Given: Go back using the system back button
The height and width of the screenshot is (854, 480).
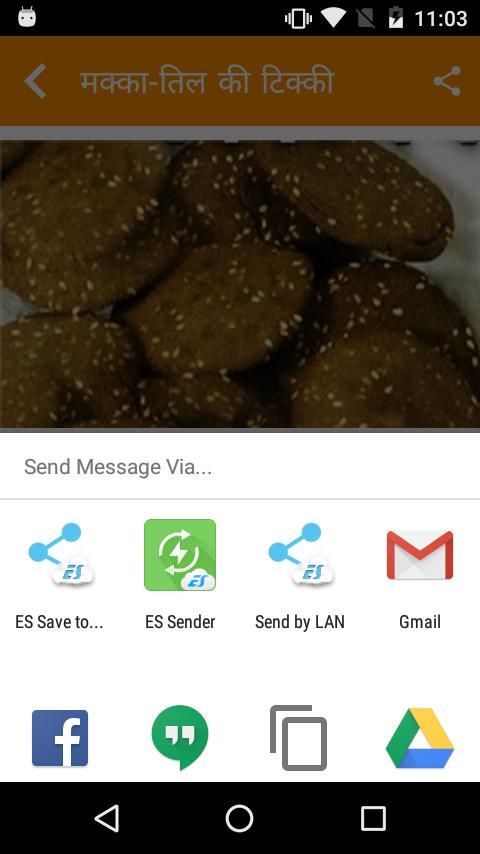Looking at the screenshot, I should [106, 818].
